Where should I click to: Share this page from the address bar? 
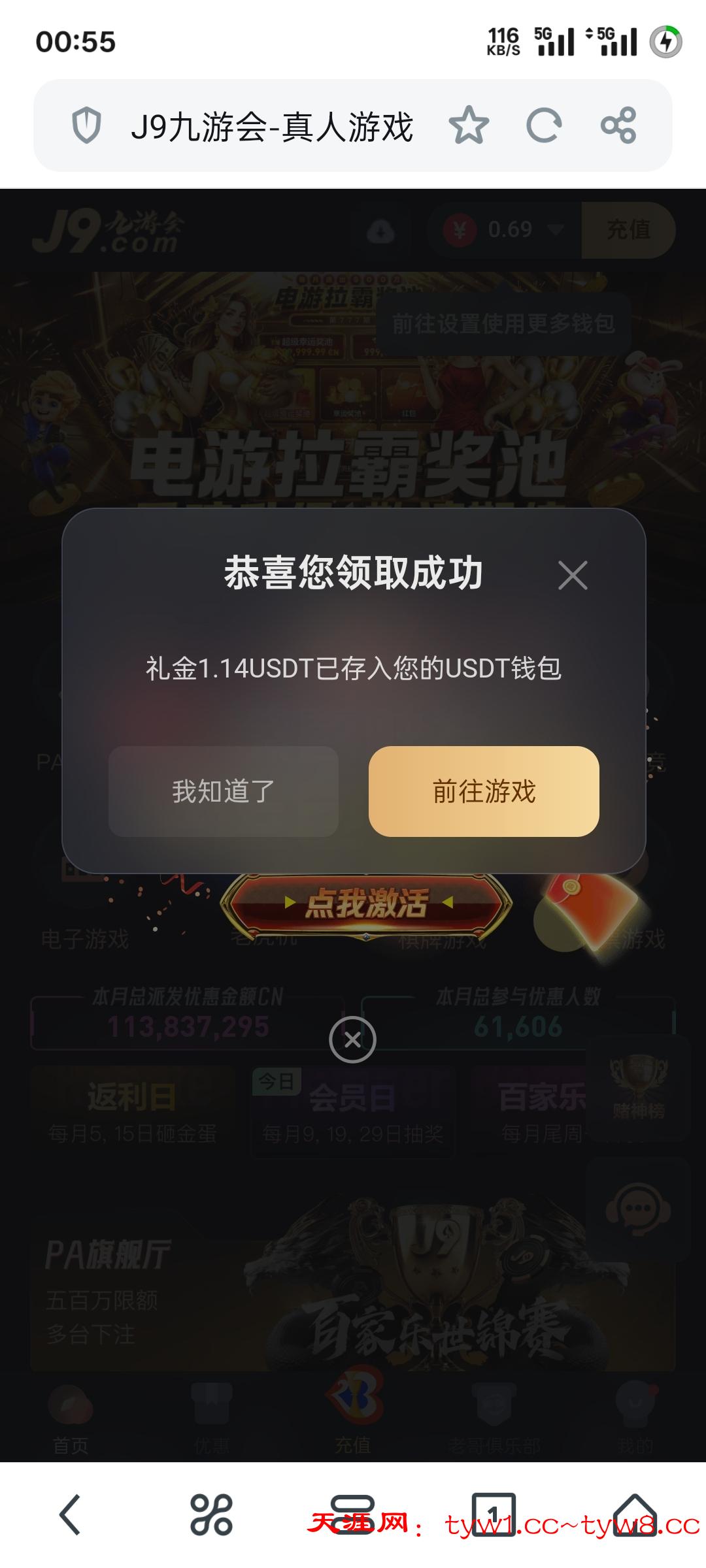tap(618, 125)
